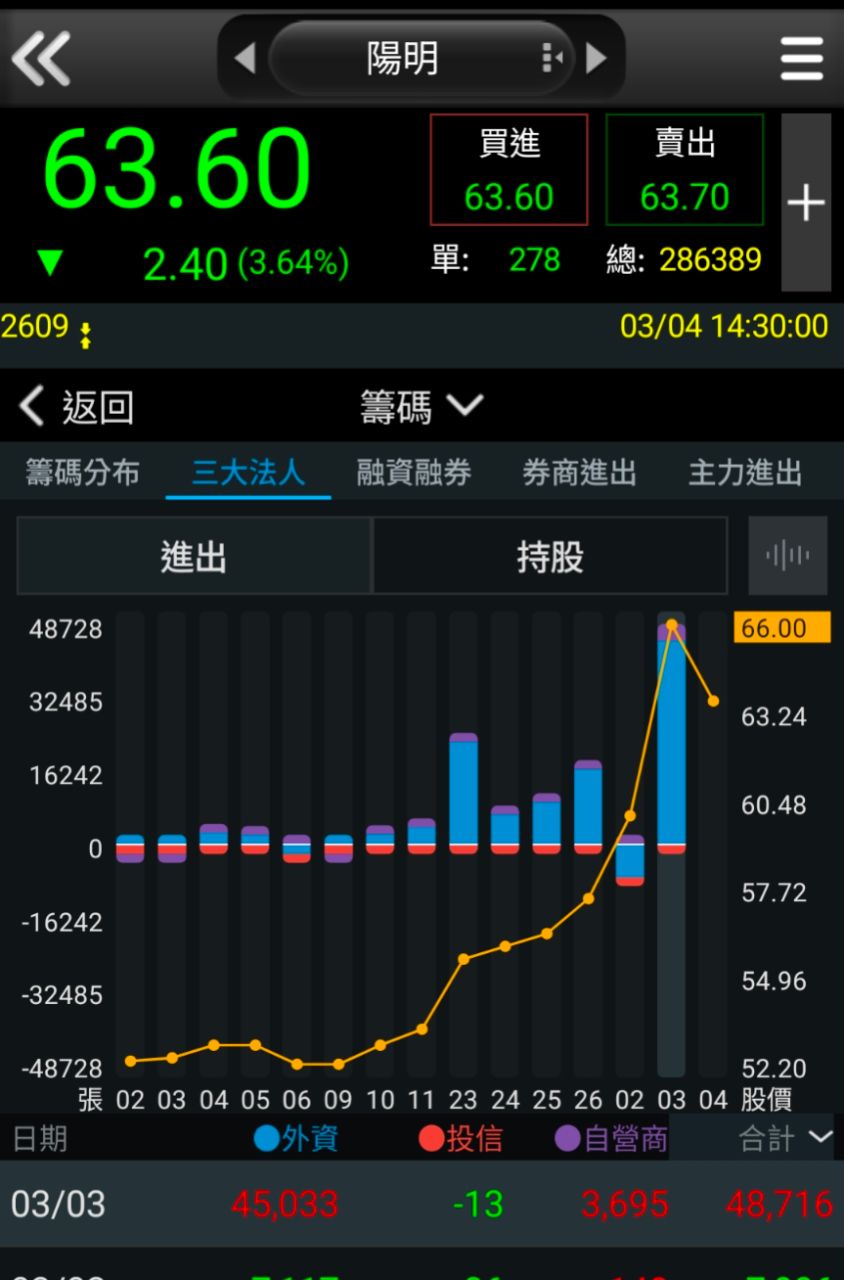Tap 返回 to go back
844x1280 pixels.
point(76,407)
